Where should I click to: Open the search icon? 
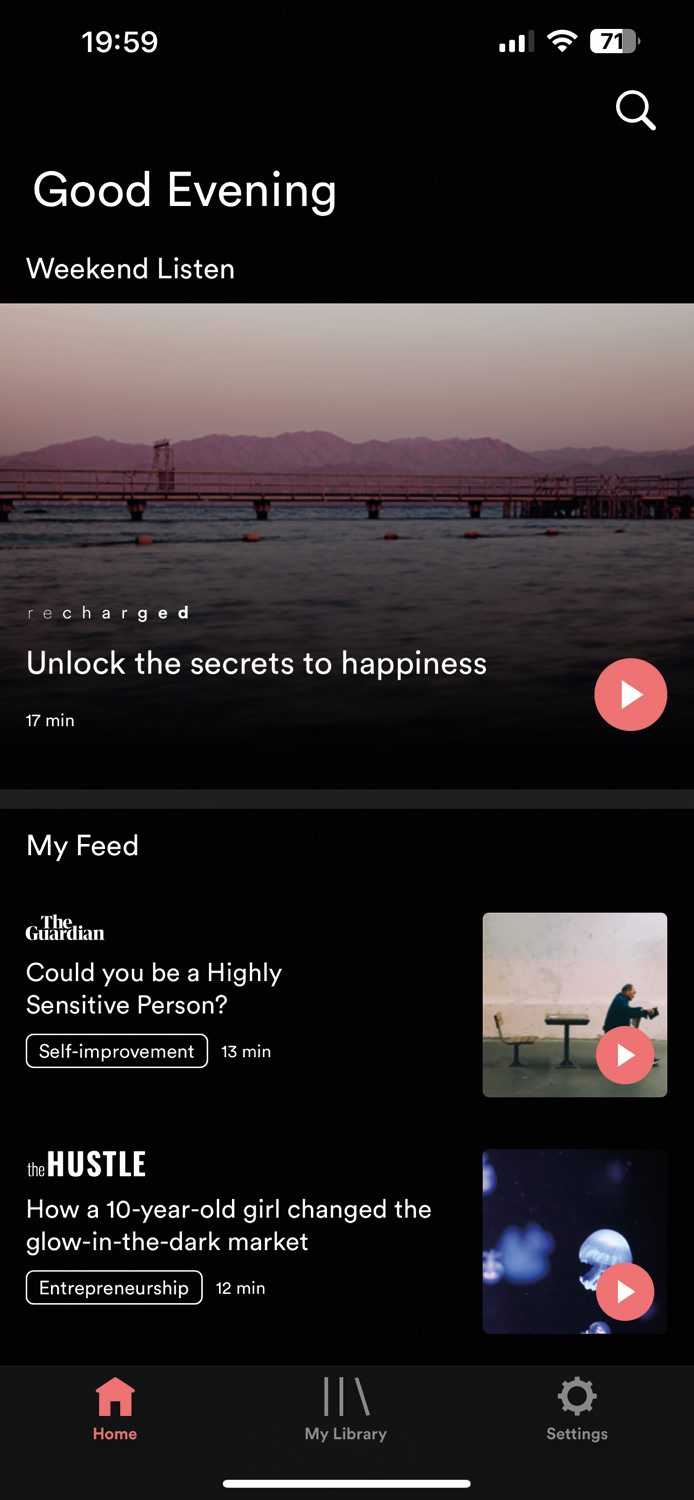point(635,110)
